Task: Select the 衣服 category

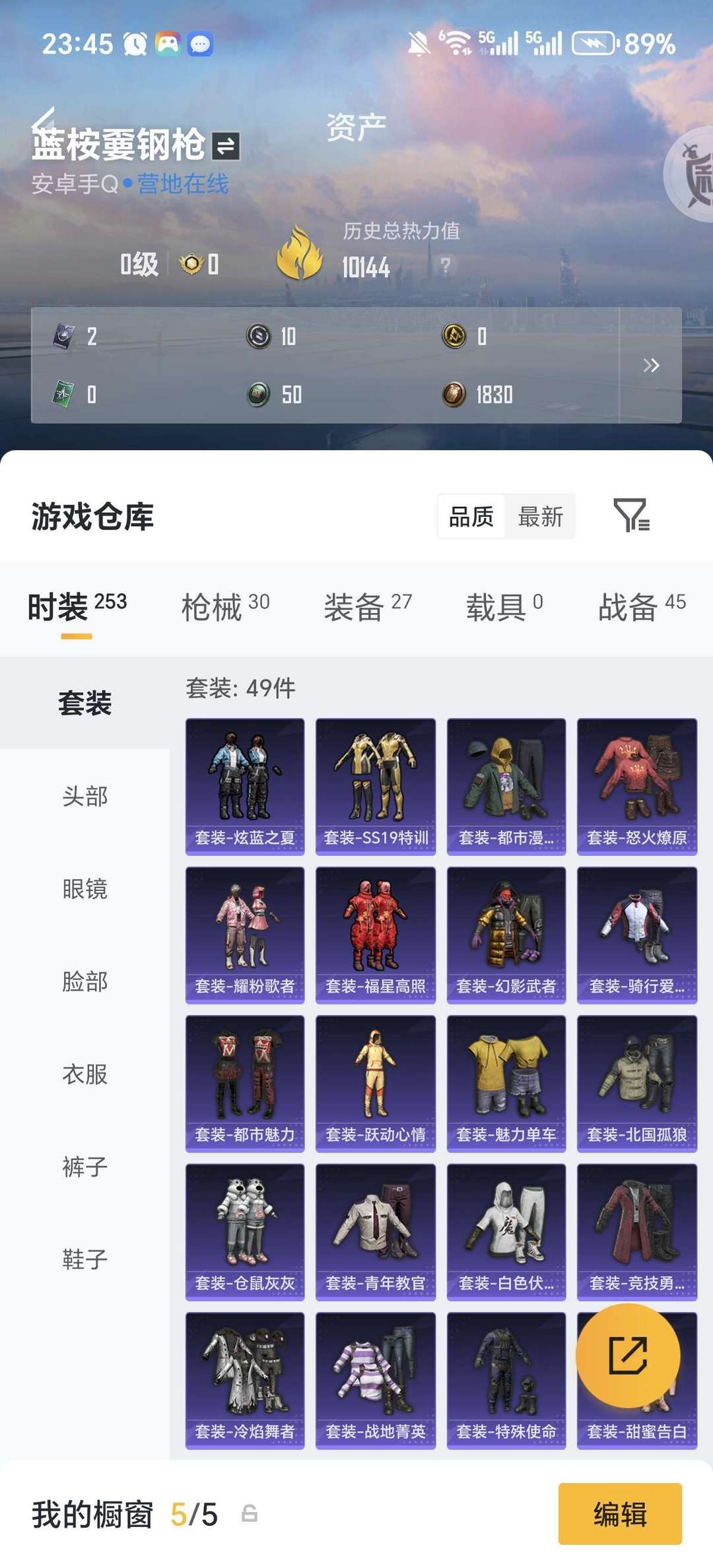Action: pyautogui.click(x=85, y=1074)
